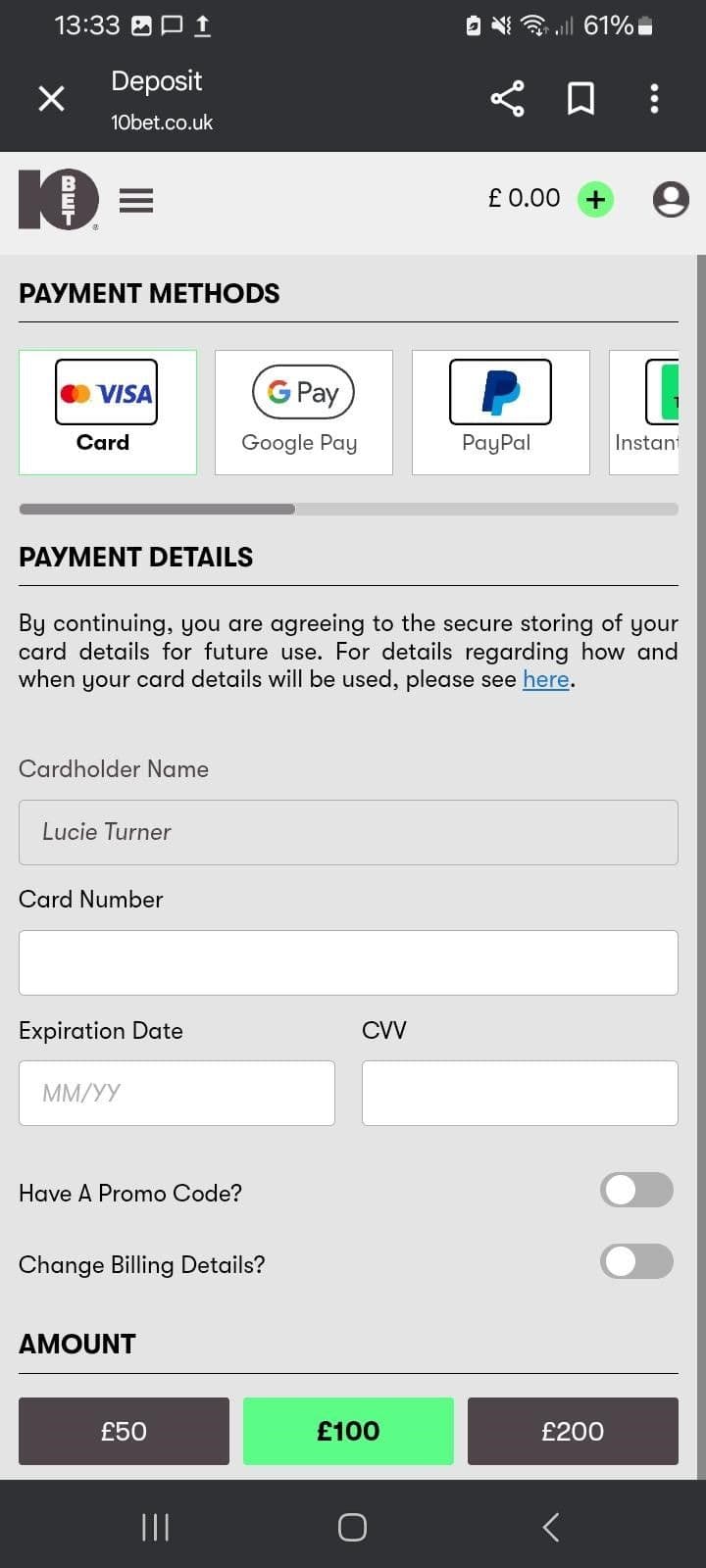The image size is (706, 1568).
Task: Click the Card Number input field
Action: click(348, 961)
